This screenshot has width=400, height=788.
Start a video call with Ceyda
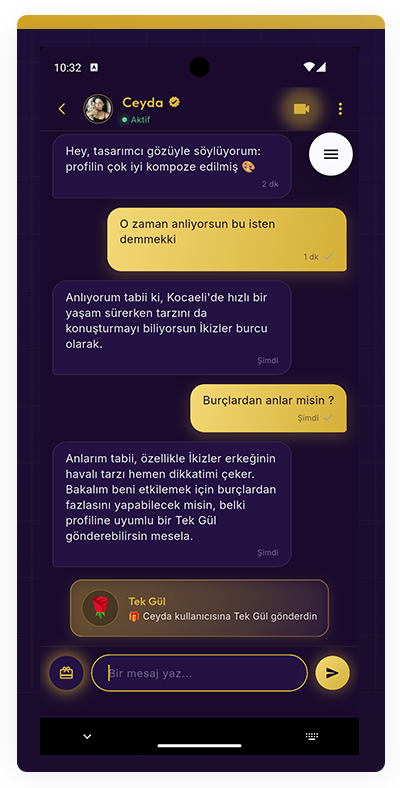(x=301, y=109)
